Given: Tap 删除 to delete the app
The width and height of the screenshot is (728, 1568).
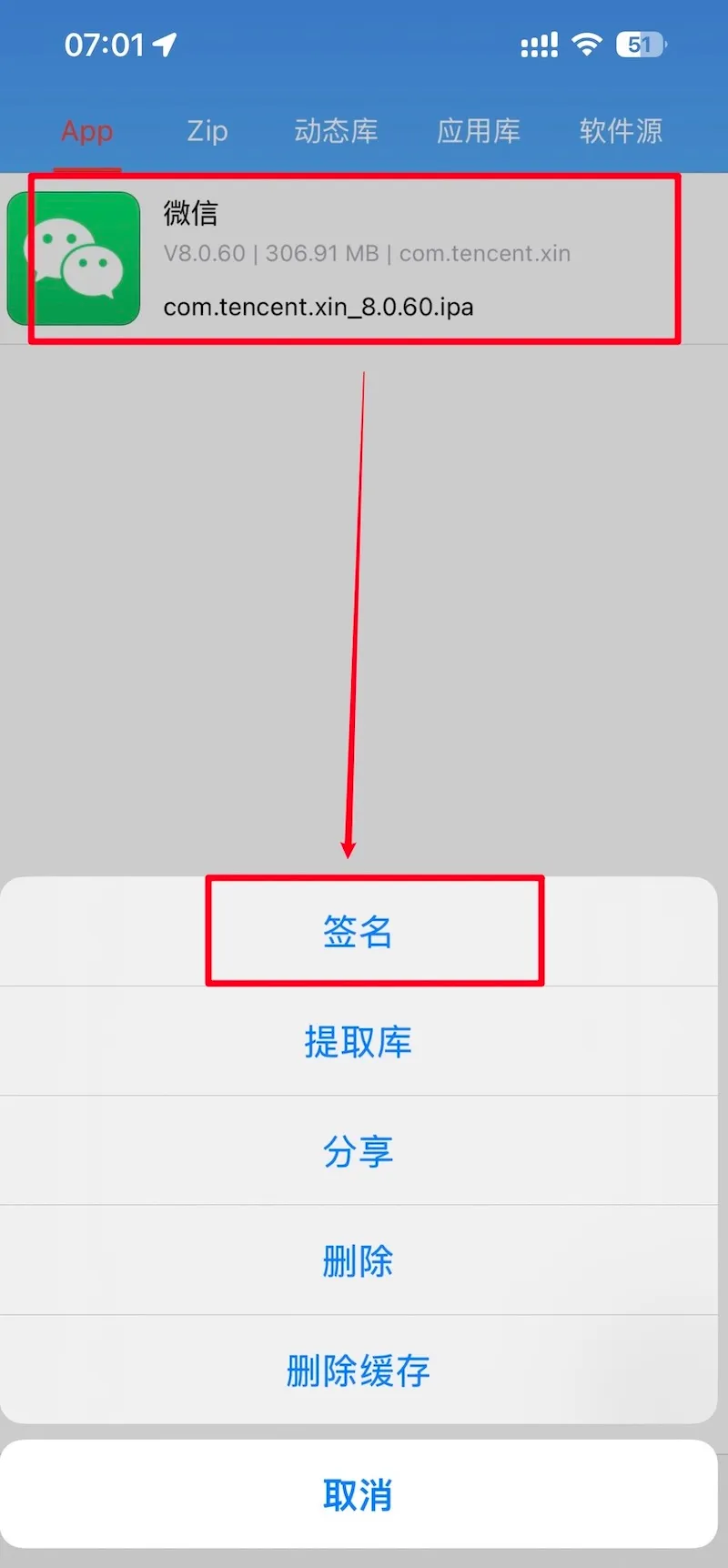Looking at the screenshot, I should click(358, 1260).
